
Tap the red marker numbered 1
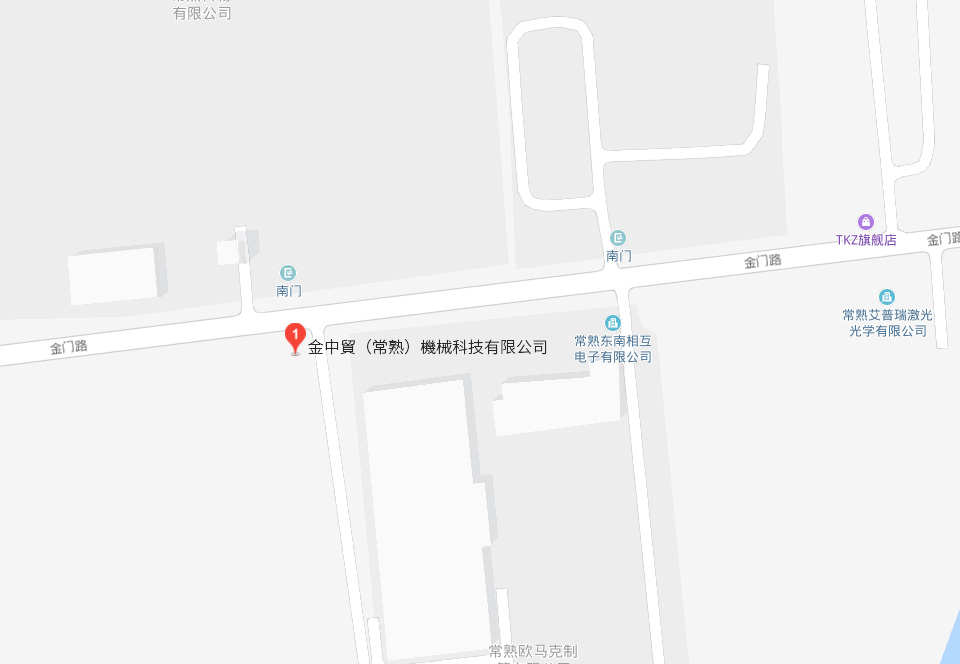[295, 337]
